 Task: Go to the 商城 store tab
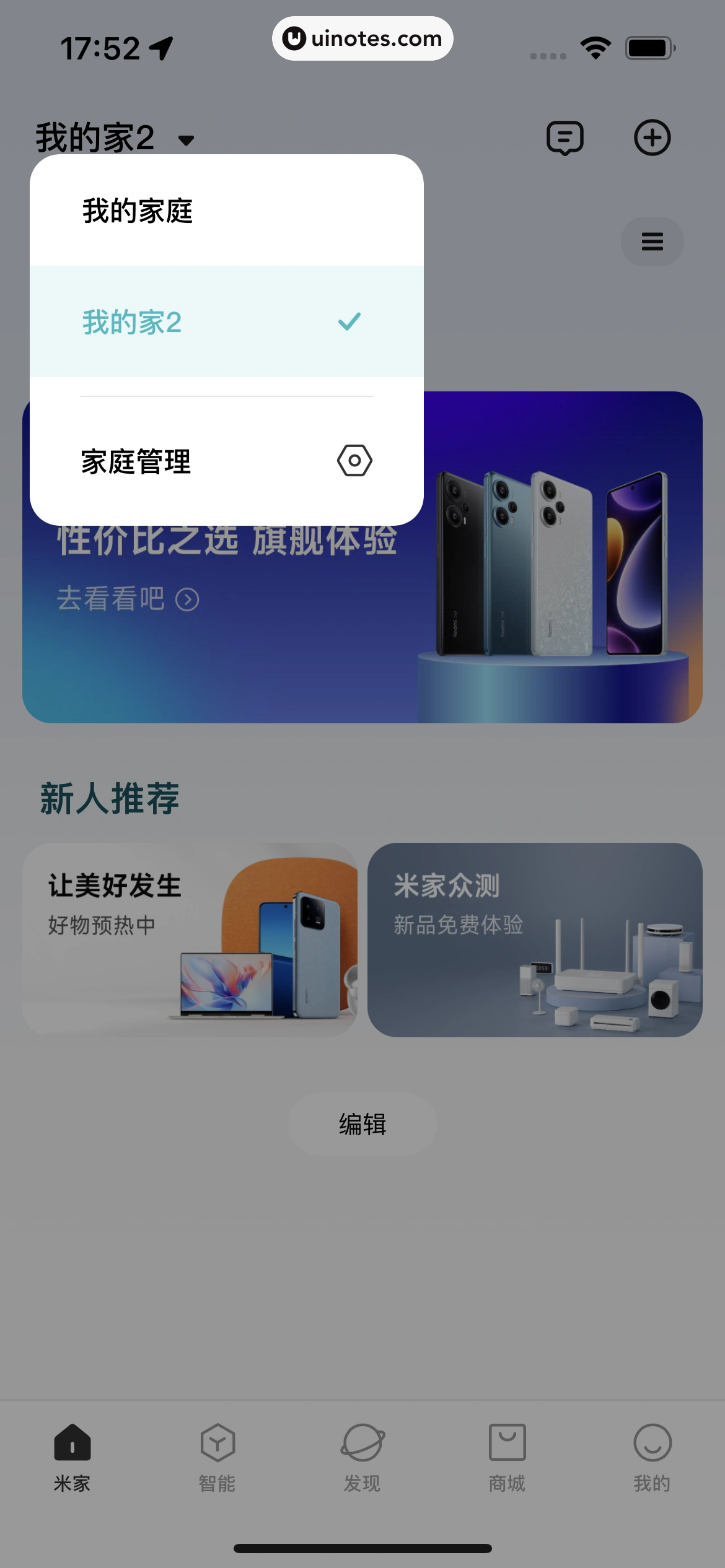pyautogui.click(x=507, y=1457)
